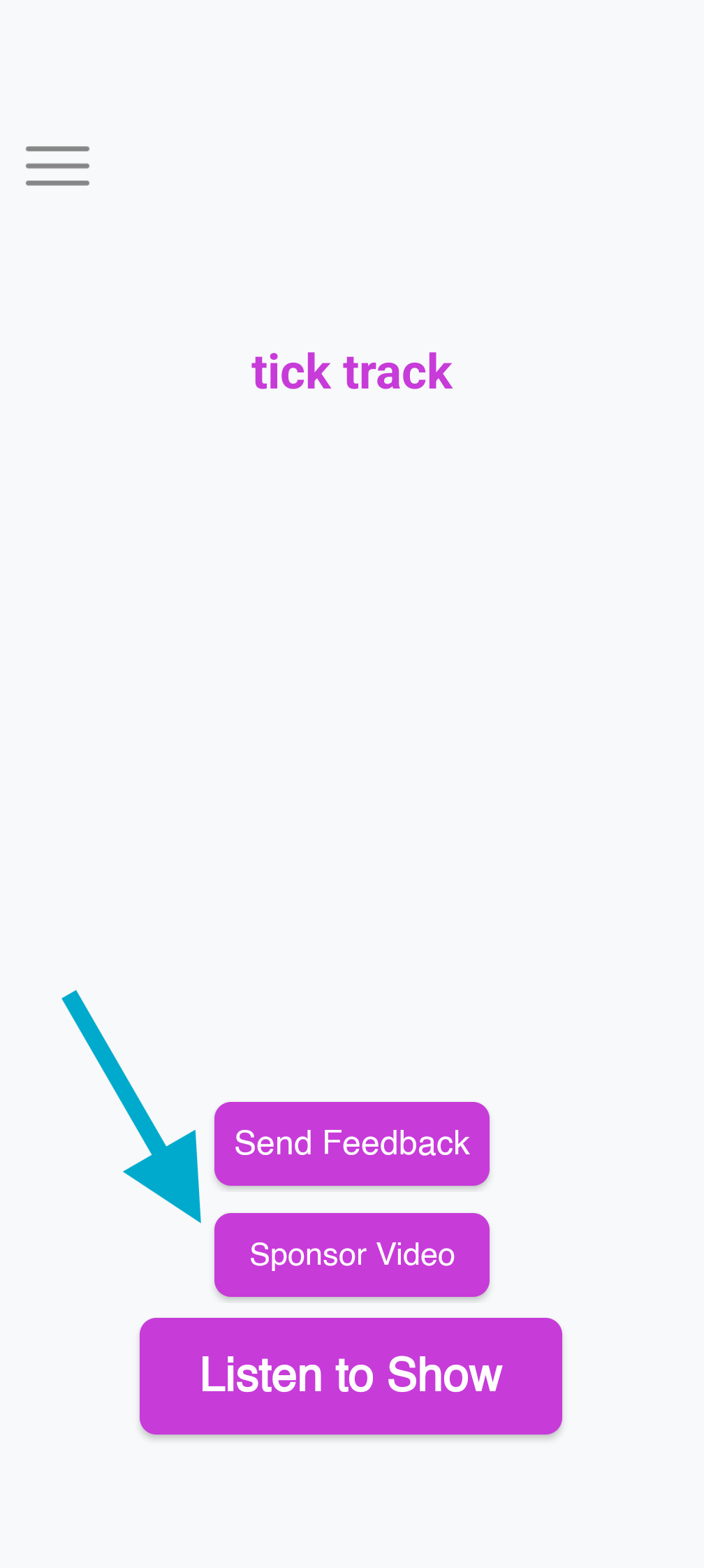Open the Sponsor Video button
704x1568 pixels.
click(x=351, y=1255)
